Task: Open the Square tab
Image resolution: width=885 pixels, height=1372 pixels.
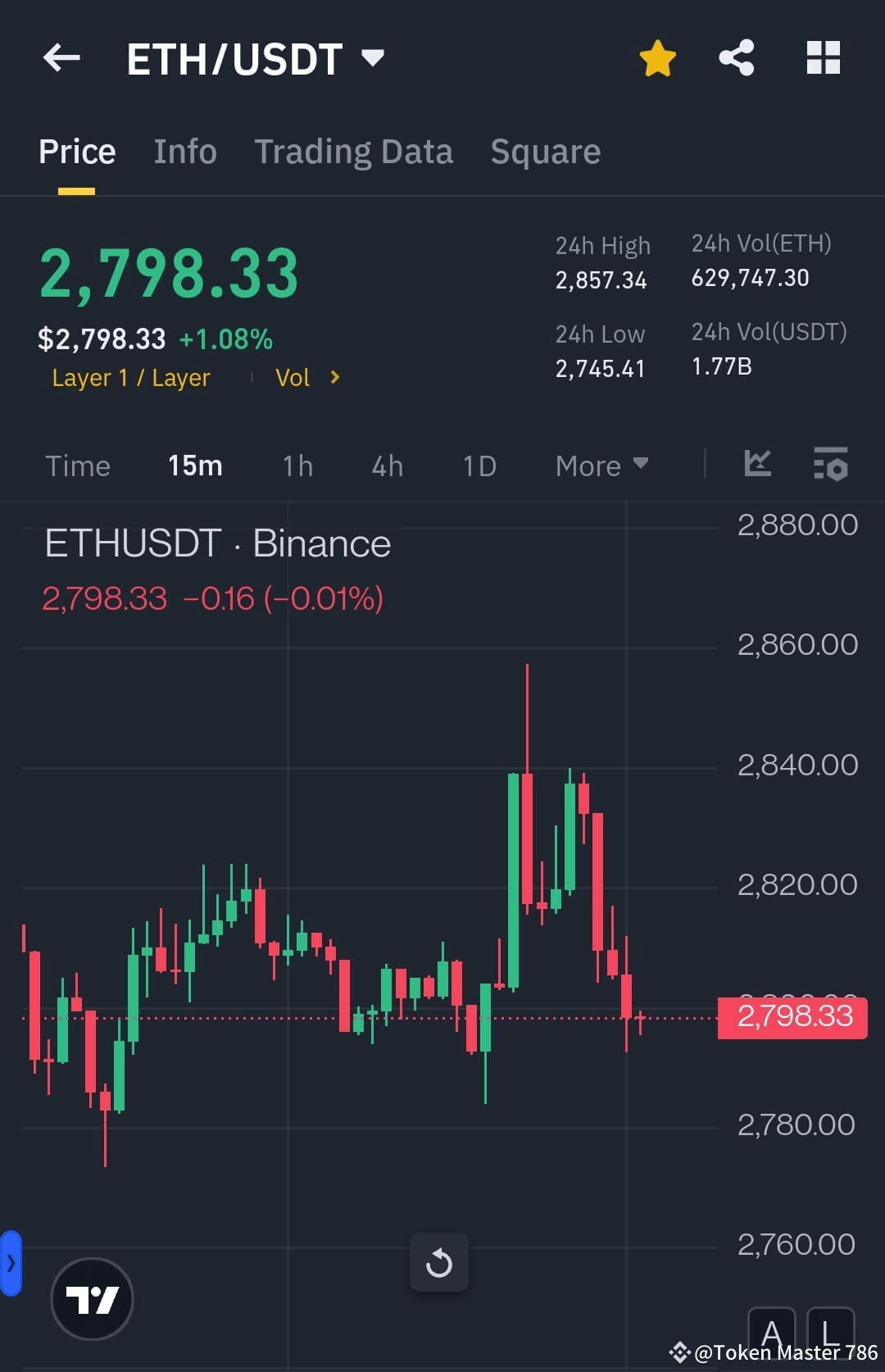Action: (545, 152)
